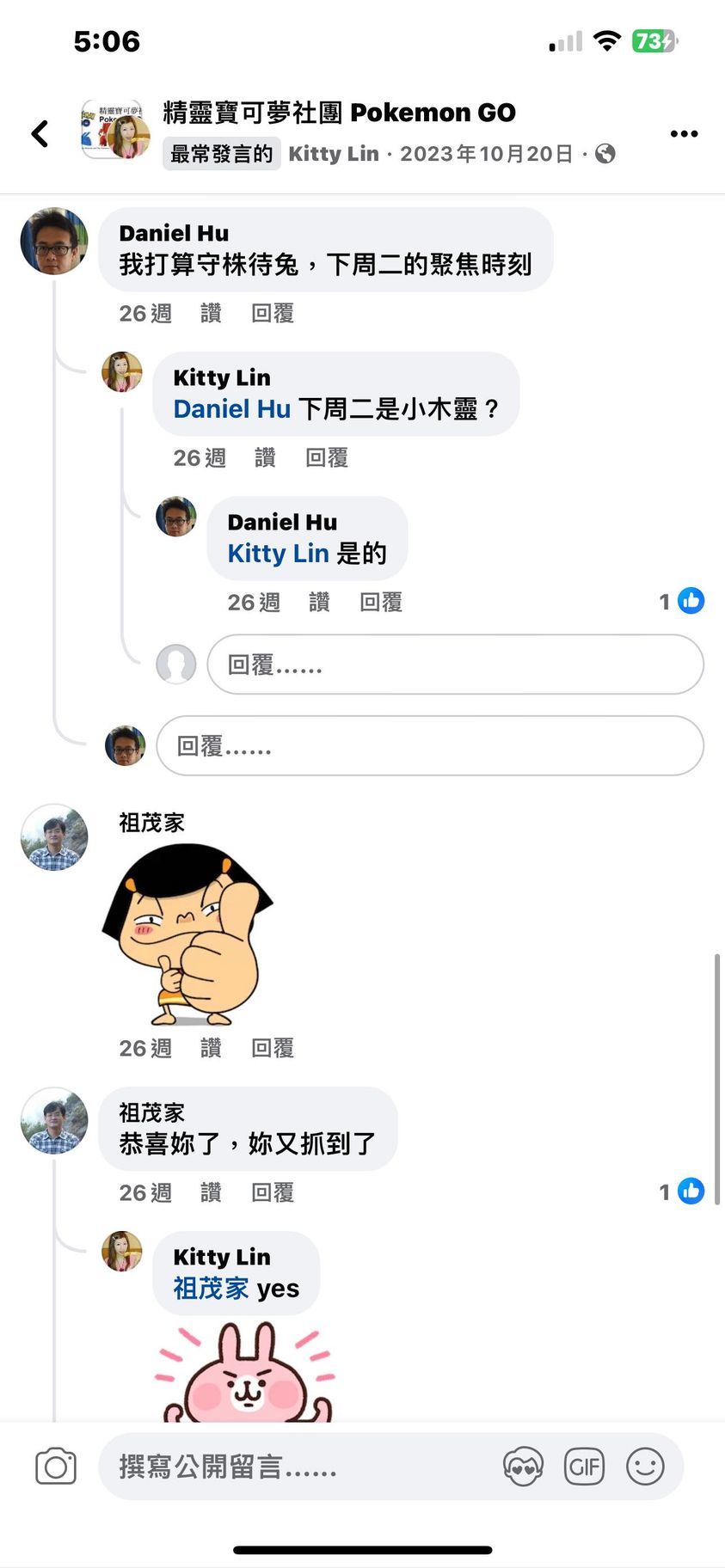Open Kitty Lin's profile from the post header
The height and width of the screenshot is (1568, 725).
pos(334,154)
